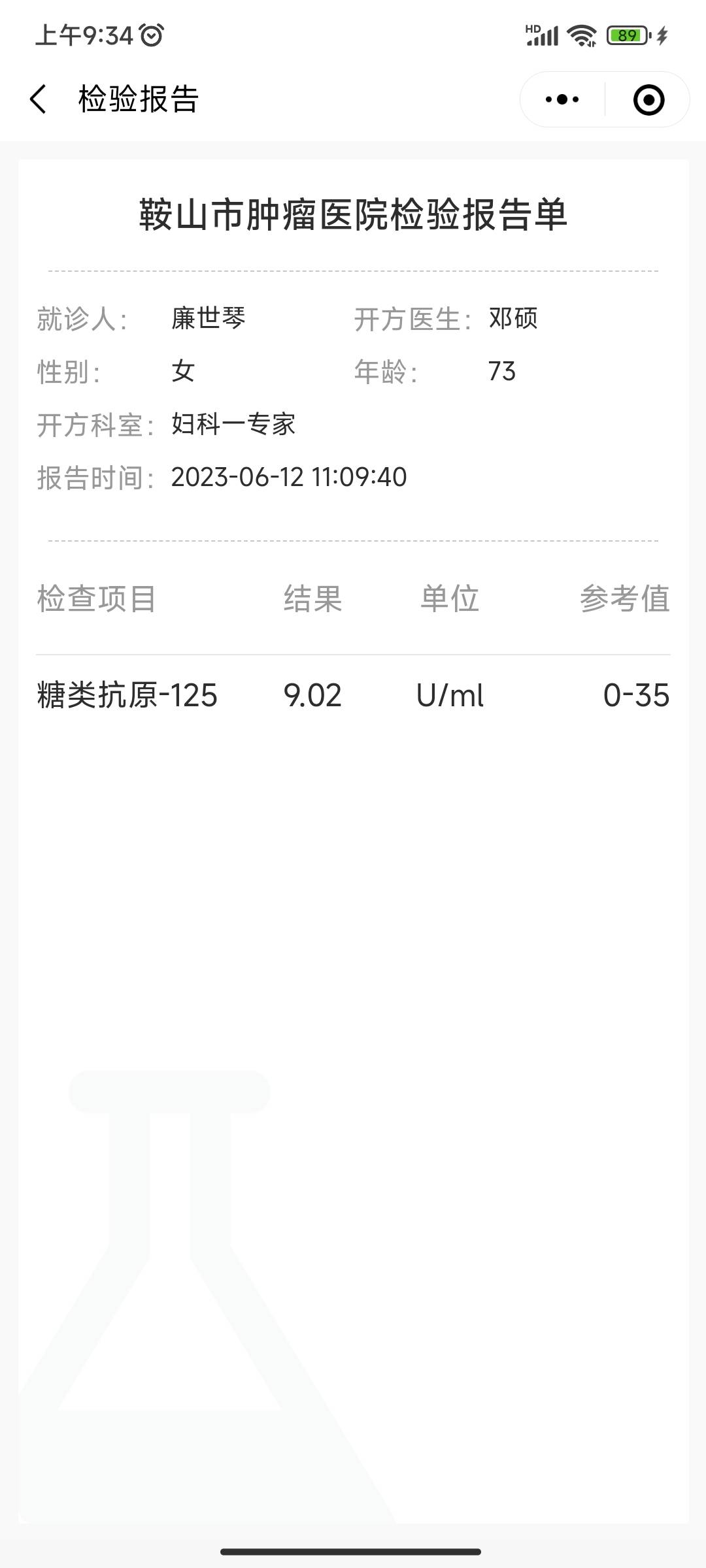Click the patient name 廉世琴
This screenshot has height=1568, width=706.
click(209, 317)
